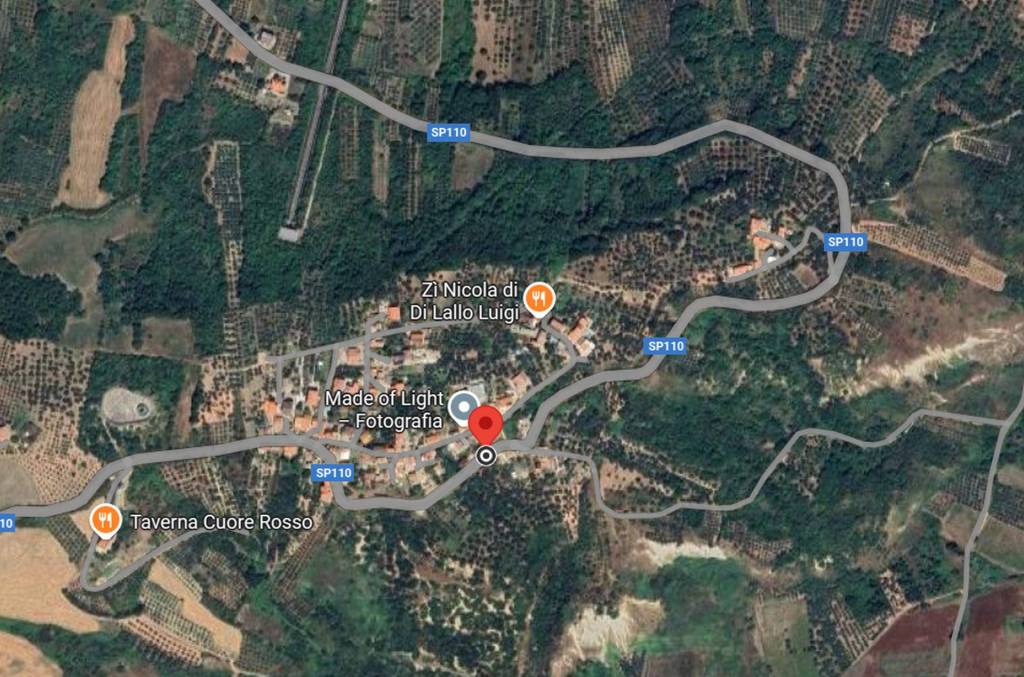Screen dimensions: 1024x677
Task: Select the Taverna Cuore Rosso restaurant pin
Action: click(x=105, y=519)
